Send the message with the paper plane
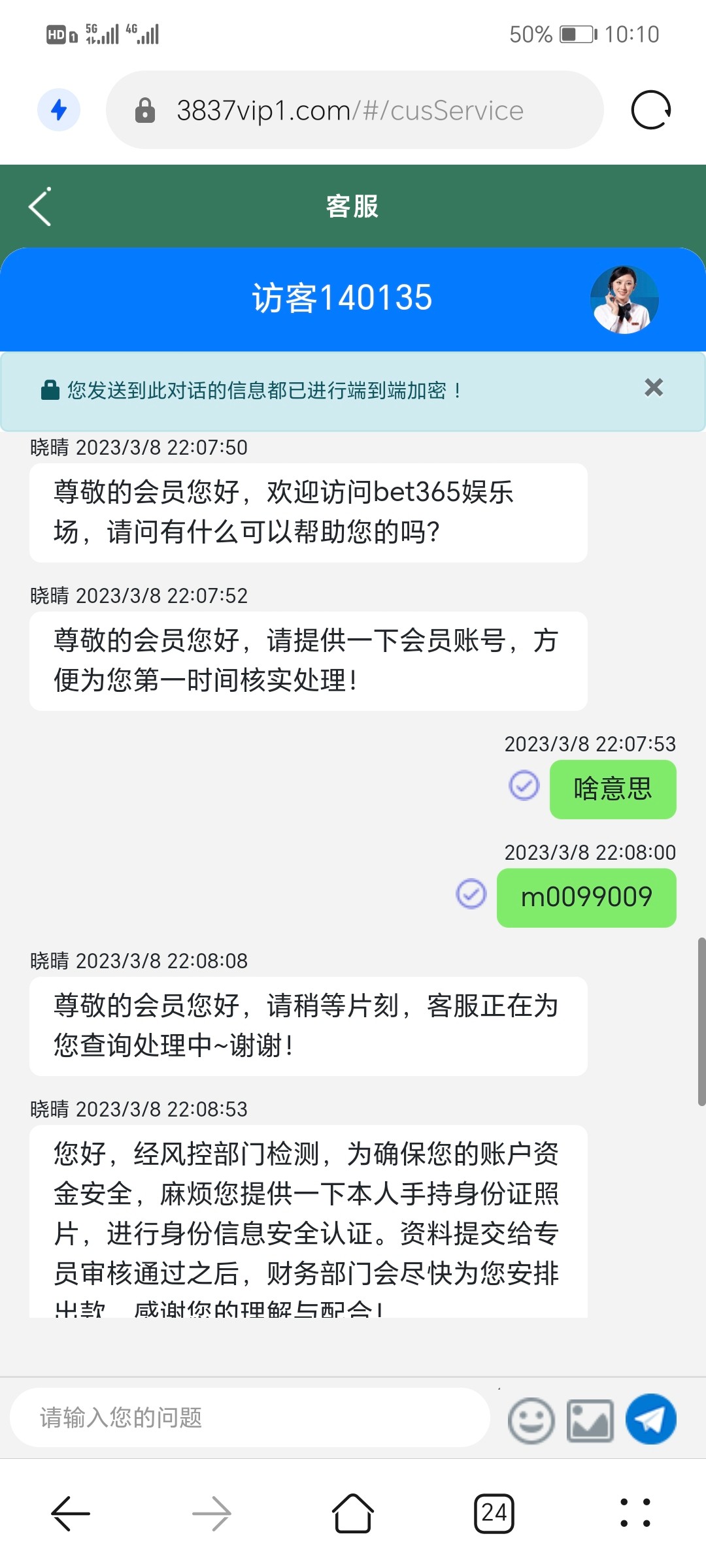 pos(650,1418)
